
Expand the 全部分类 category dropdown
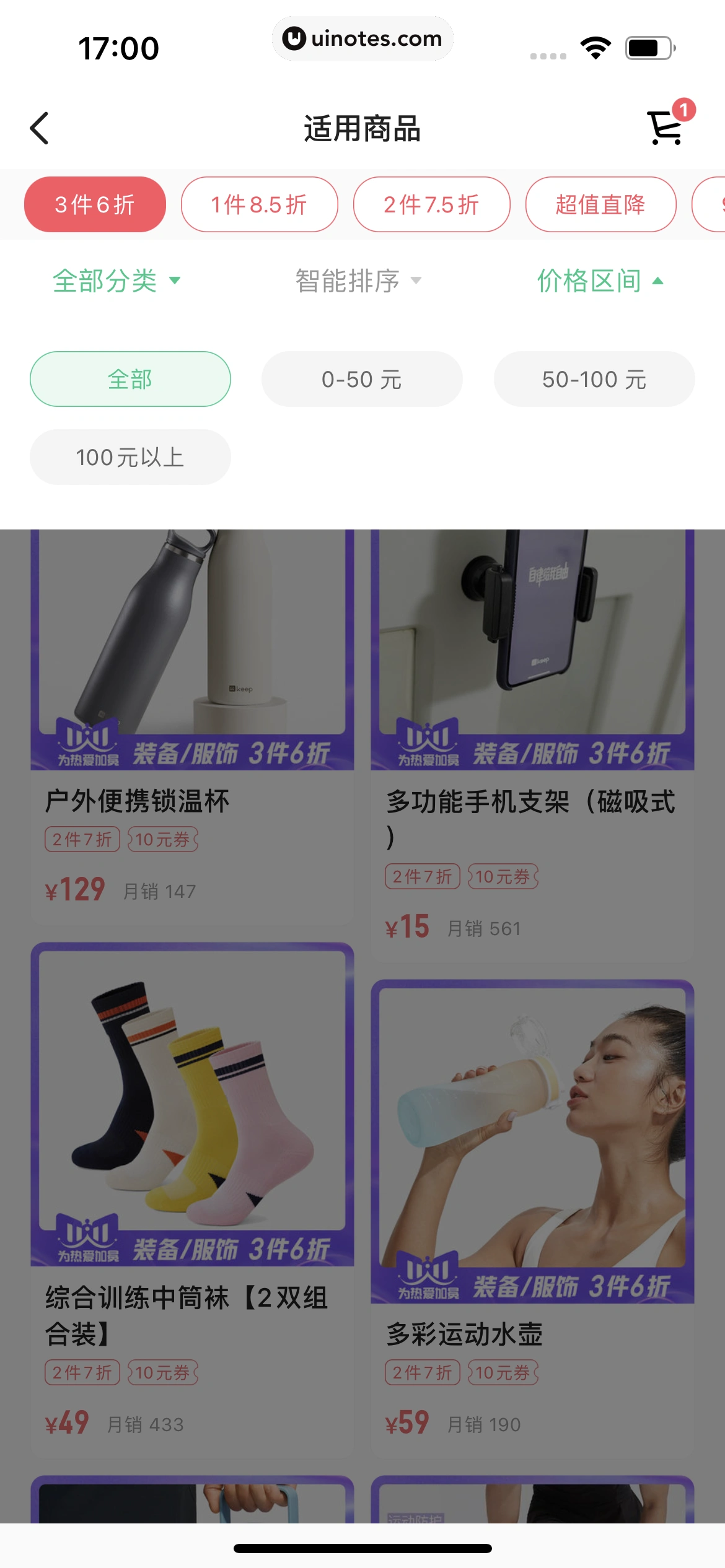115,281
